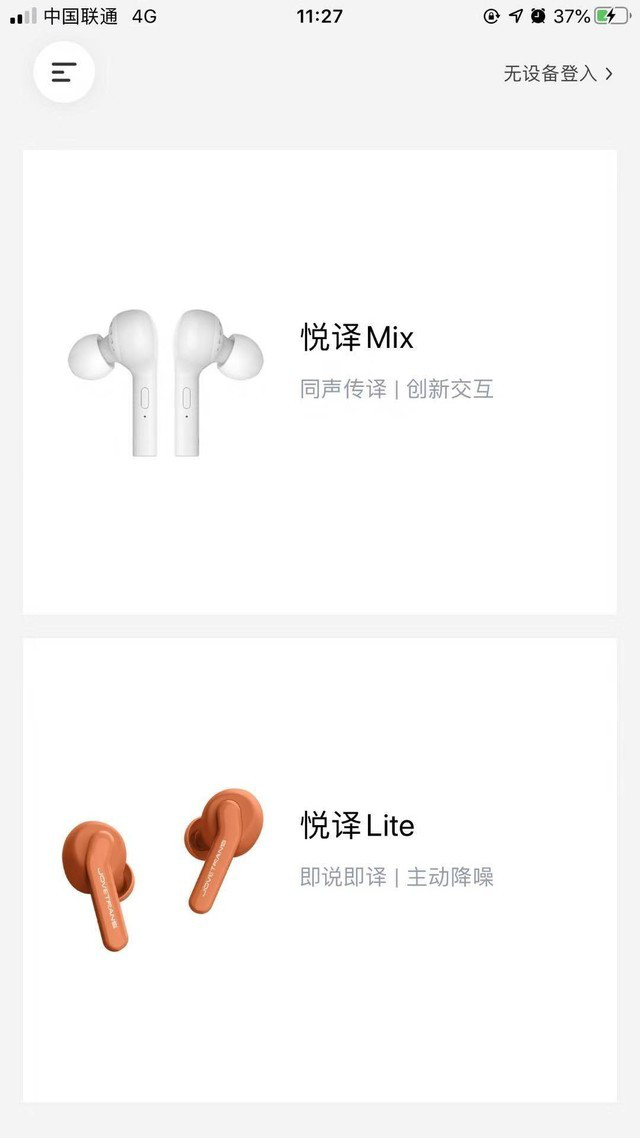Open the hamburger menu button

(64, 72)
